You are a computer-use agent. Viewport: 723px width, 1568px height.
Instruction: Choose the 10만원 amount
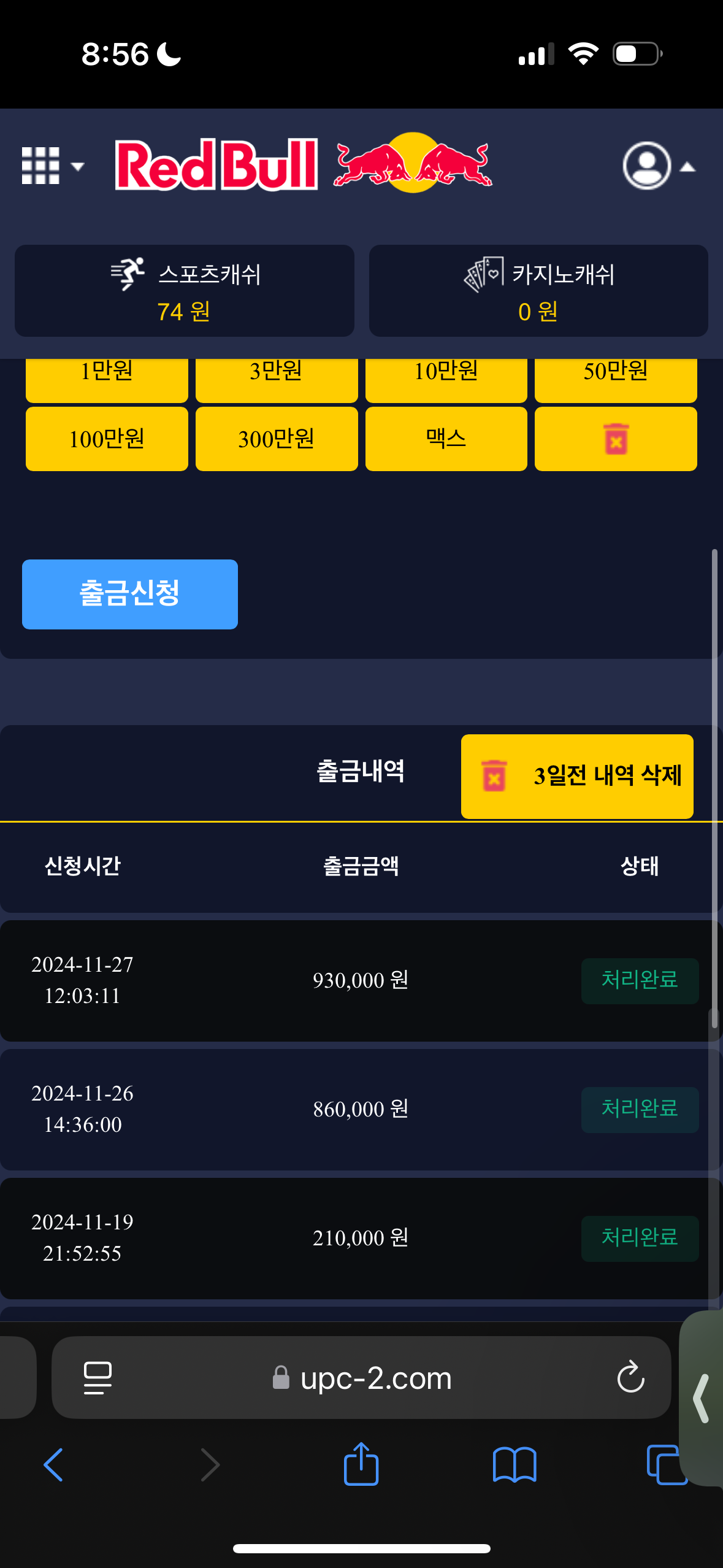[x=446, y=375]
